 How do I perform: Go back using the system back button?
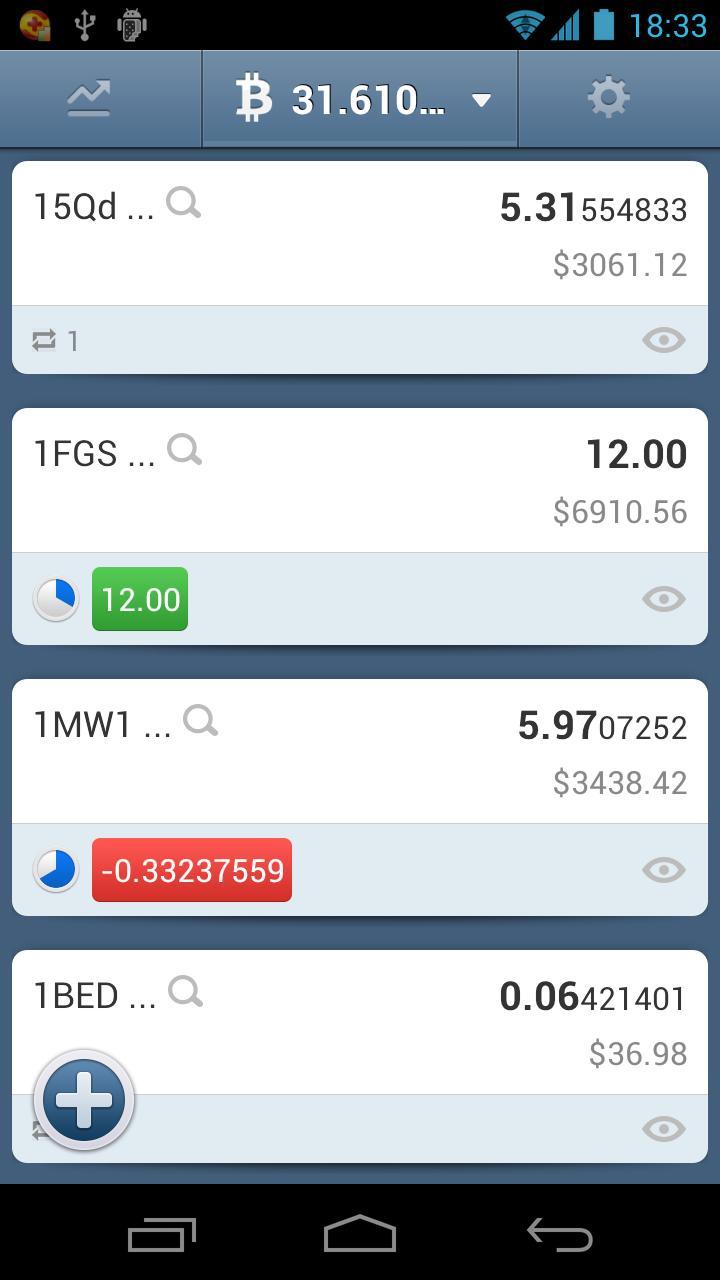click(560, 1234)
